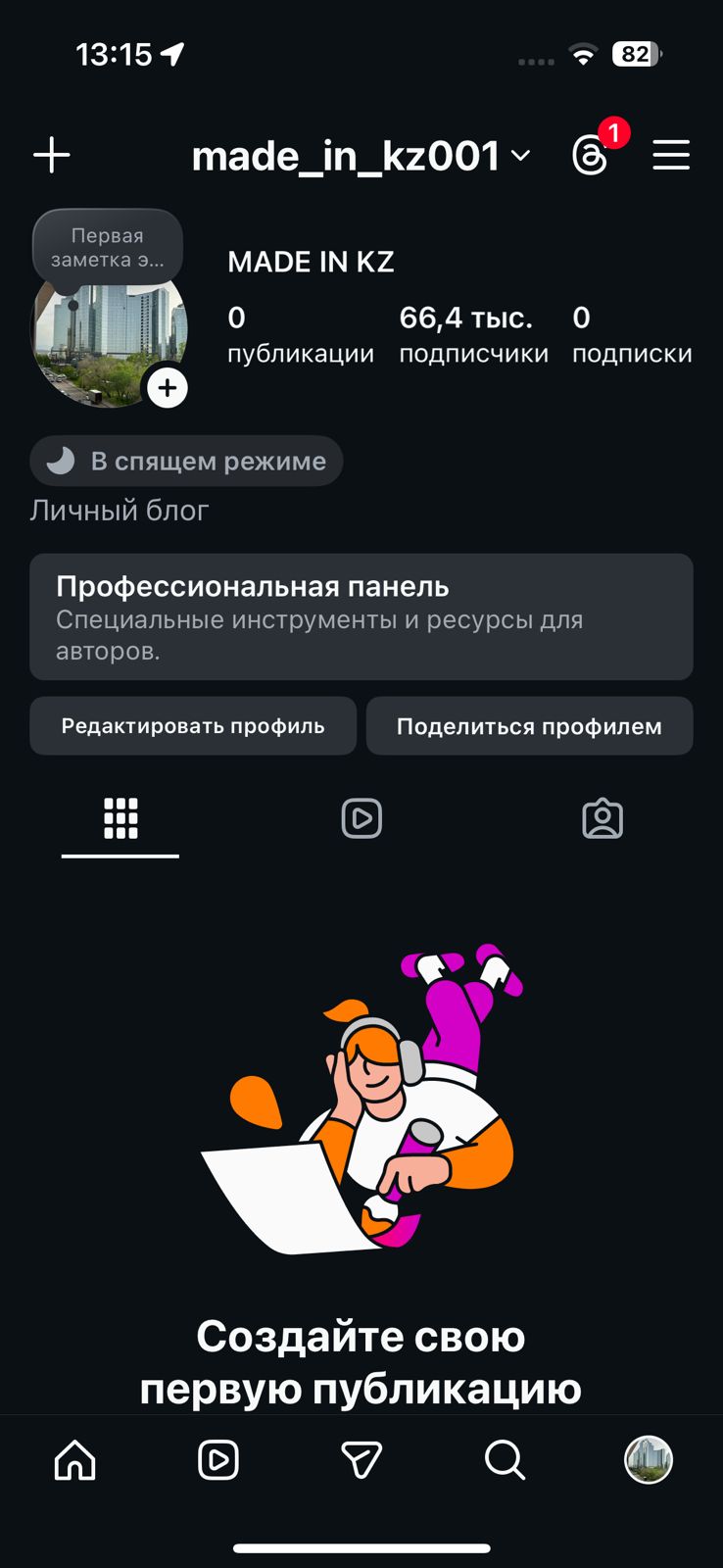
Task: Open the Reels icon in bottom bar
Action: click(x=217, y=1460)
